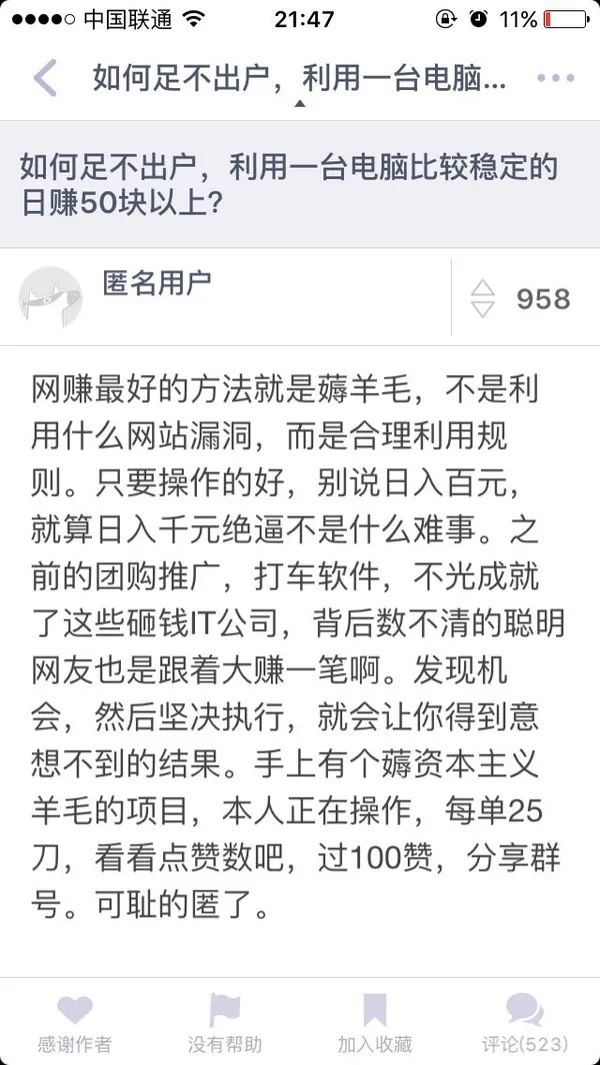Open the question title about earning 50块 daily
This screenshot has width=600, height=1065.
(290, 184)
